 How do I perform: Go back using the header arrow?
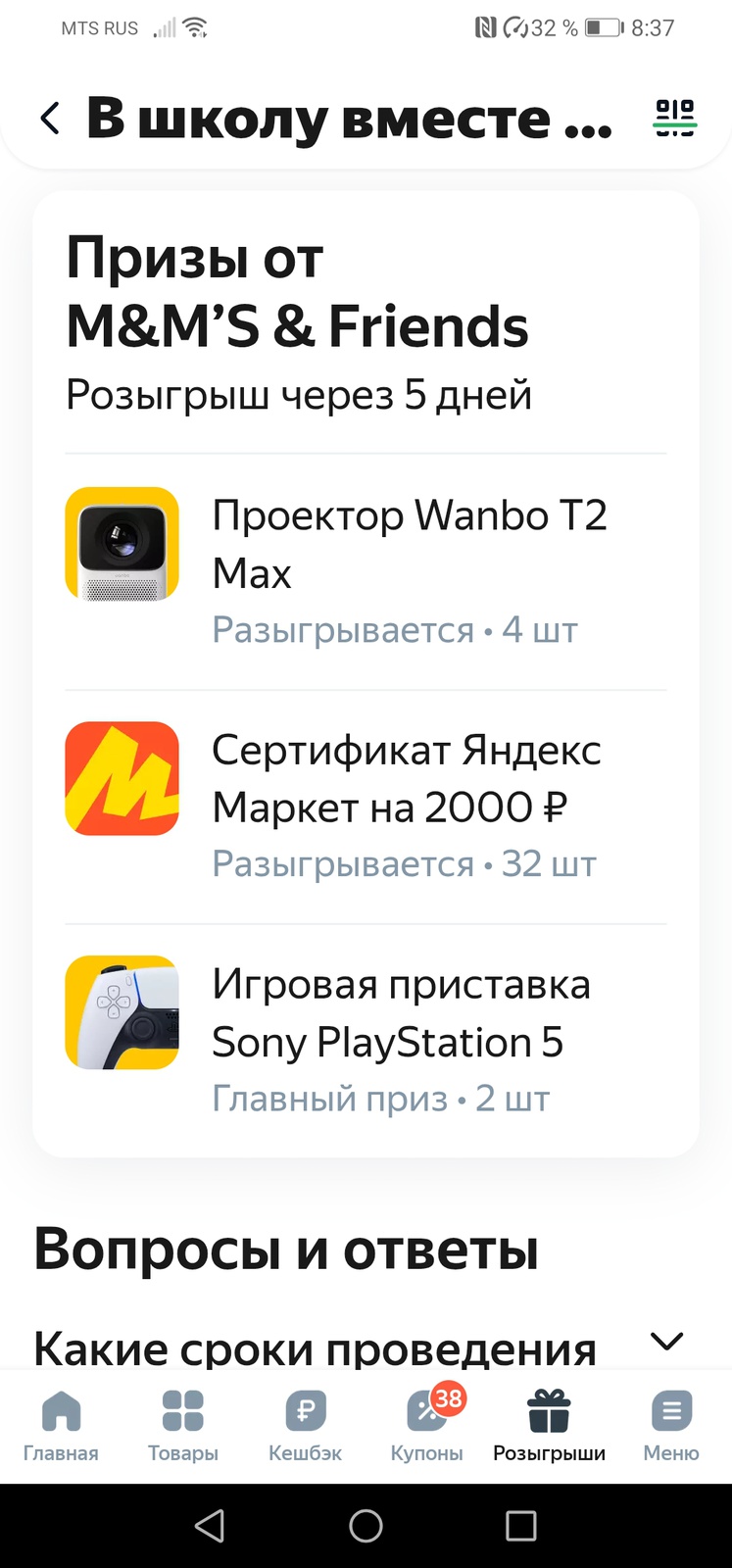(51, 119)
